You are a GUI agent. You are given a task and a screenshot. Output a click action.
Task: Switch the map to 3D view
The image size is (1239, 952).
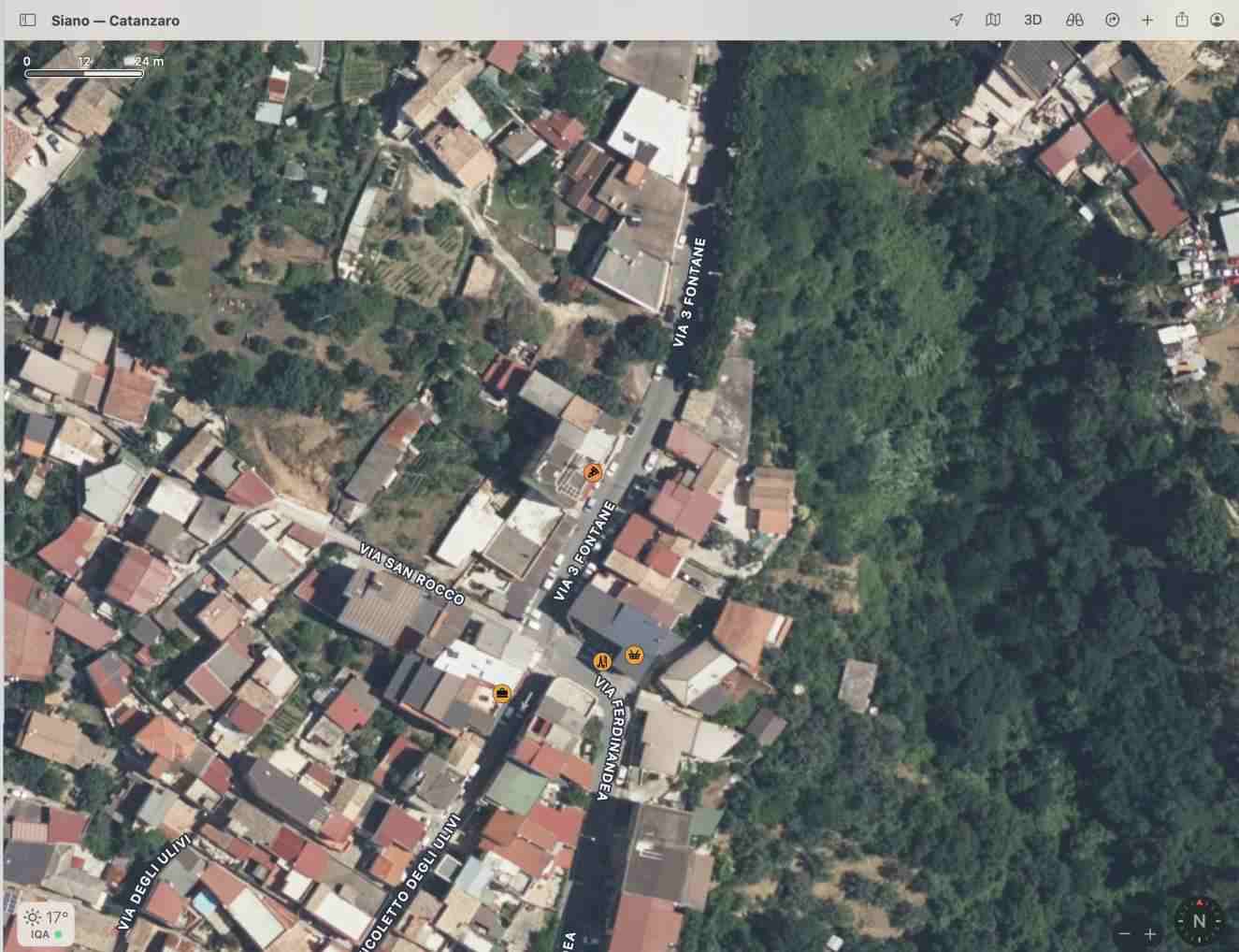click(x=1032, y=20)
